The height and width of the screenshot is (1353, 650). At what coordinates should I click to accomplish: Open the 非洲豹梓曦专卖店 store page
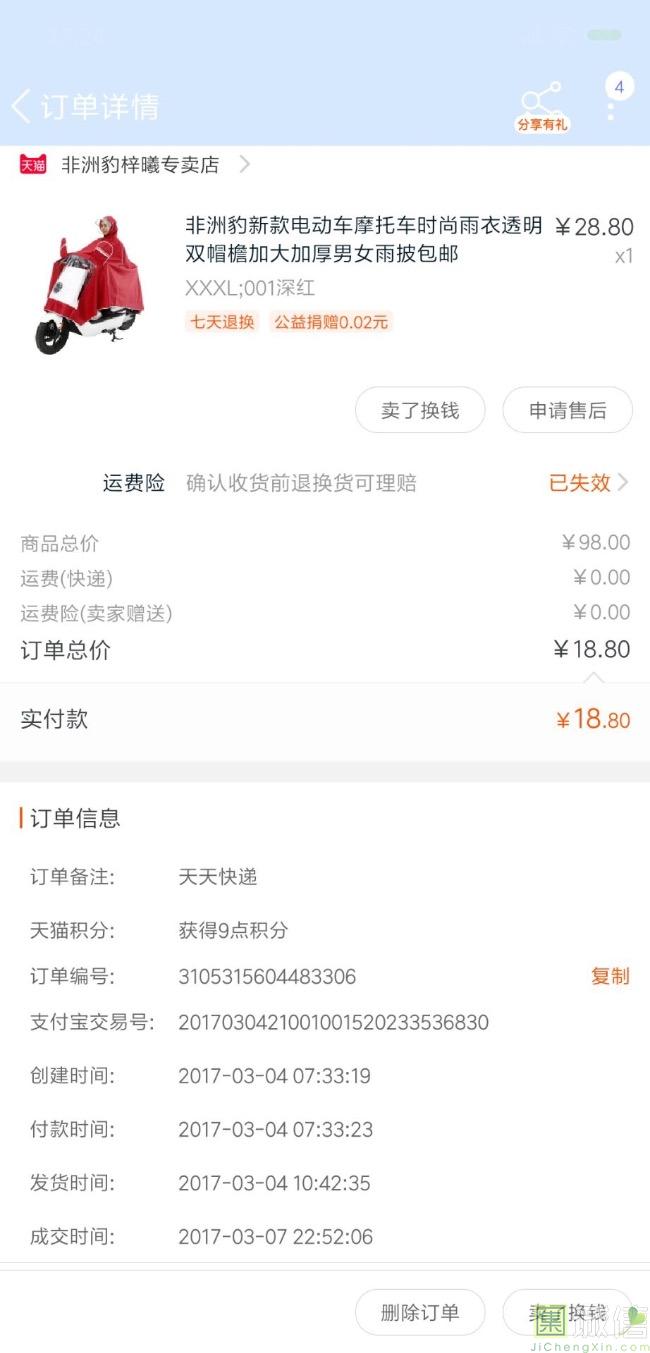click(140, 165)
